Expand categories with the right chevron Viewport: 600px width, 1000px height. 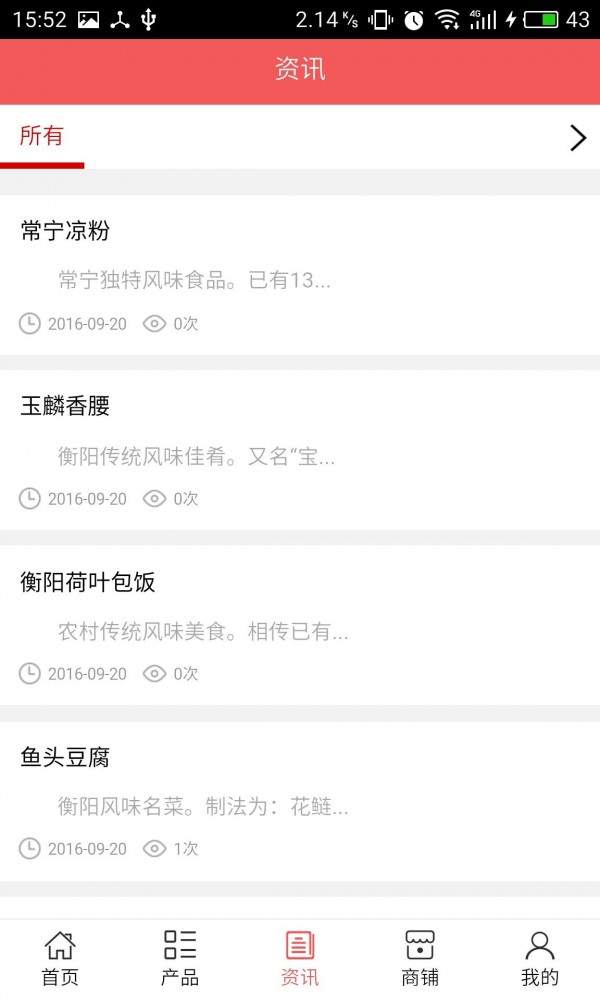click(x=577, y=138)
